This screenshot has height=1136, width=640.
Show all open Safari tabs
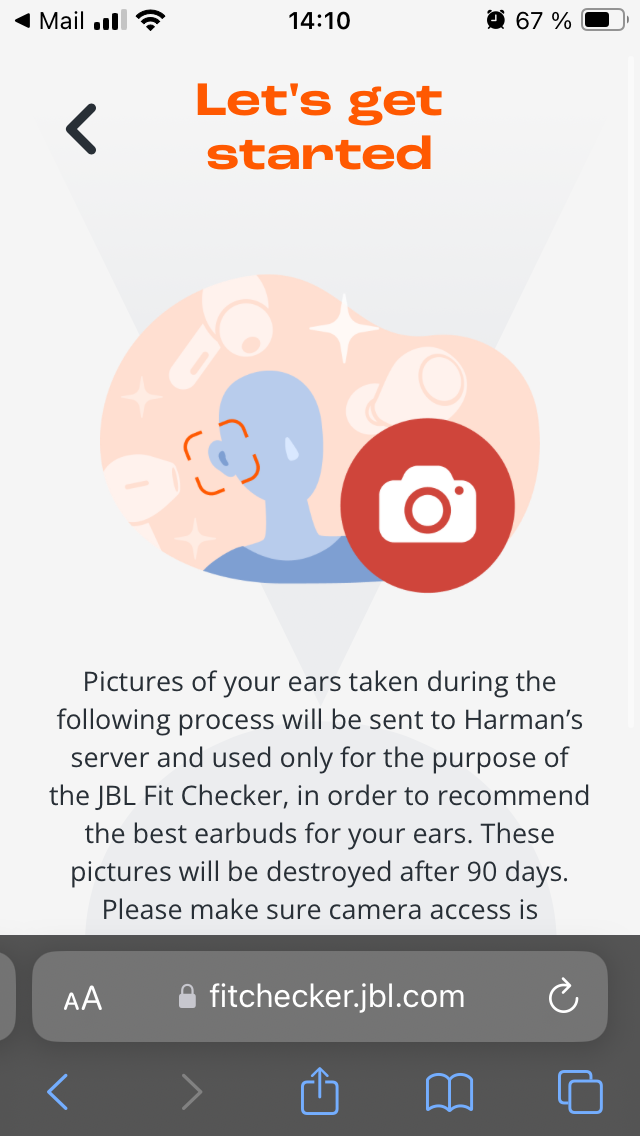579,1092
